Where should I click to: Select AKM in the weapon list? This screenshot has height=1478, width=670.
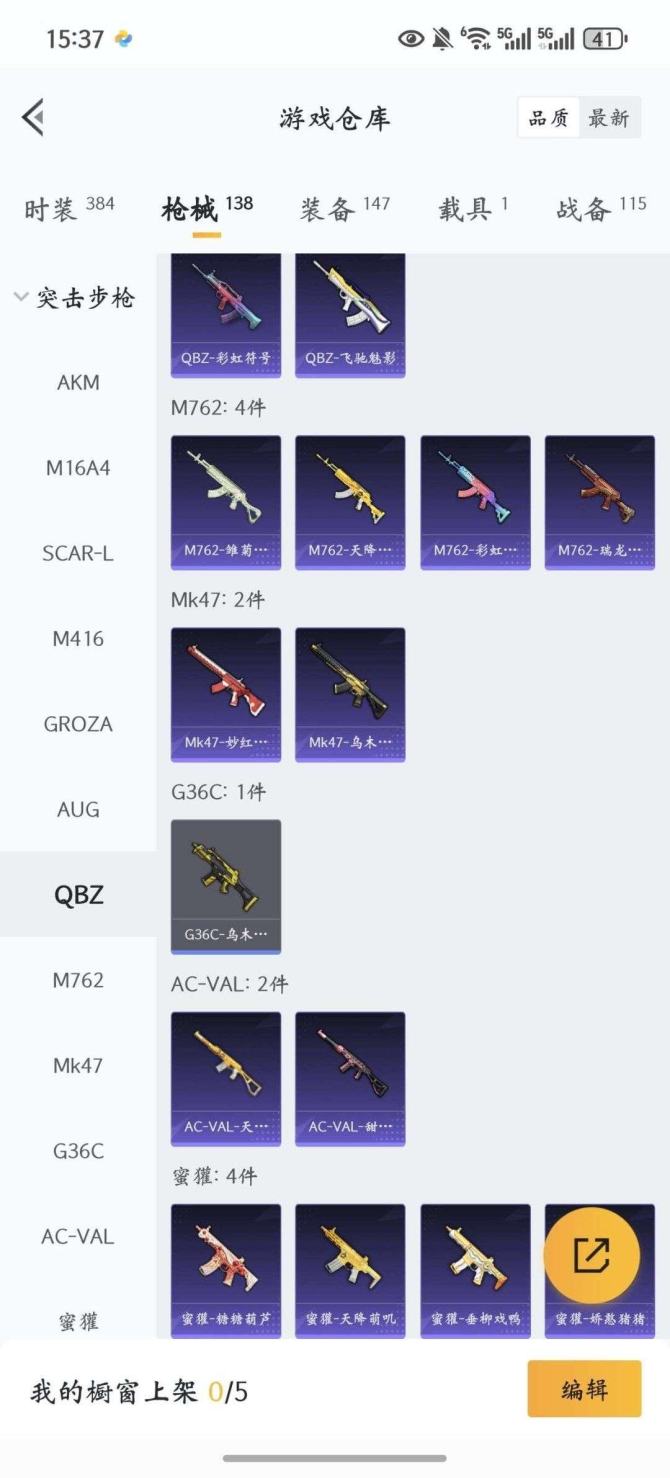coord(78,382)
